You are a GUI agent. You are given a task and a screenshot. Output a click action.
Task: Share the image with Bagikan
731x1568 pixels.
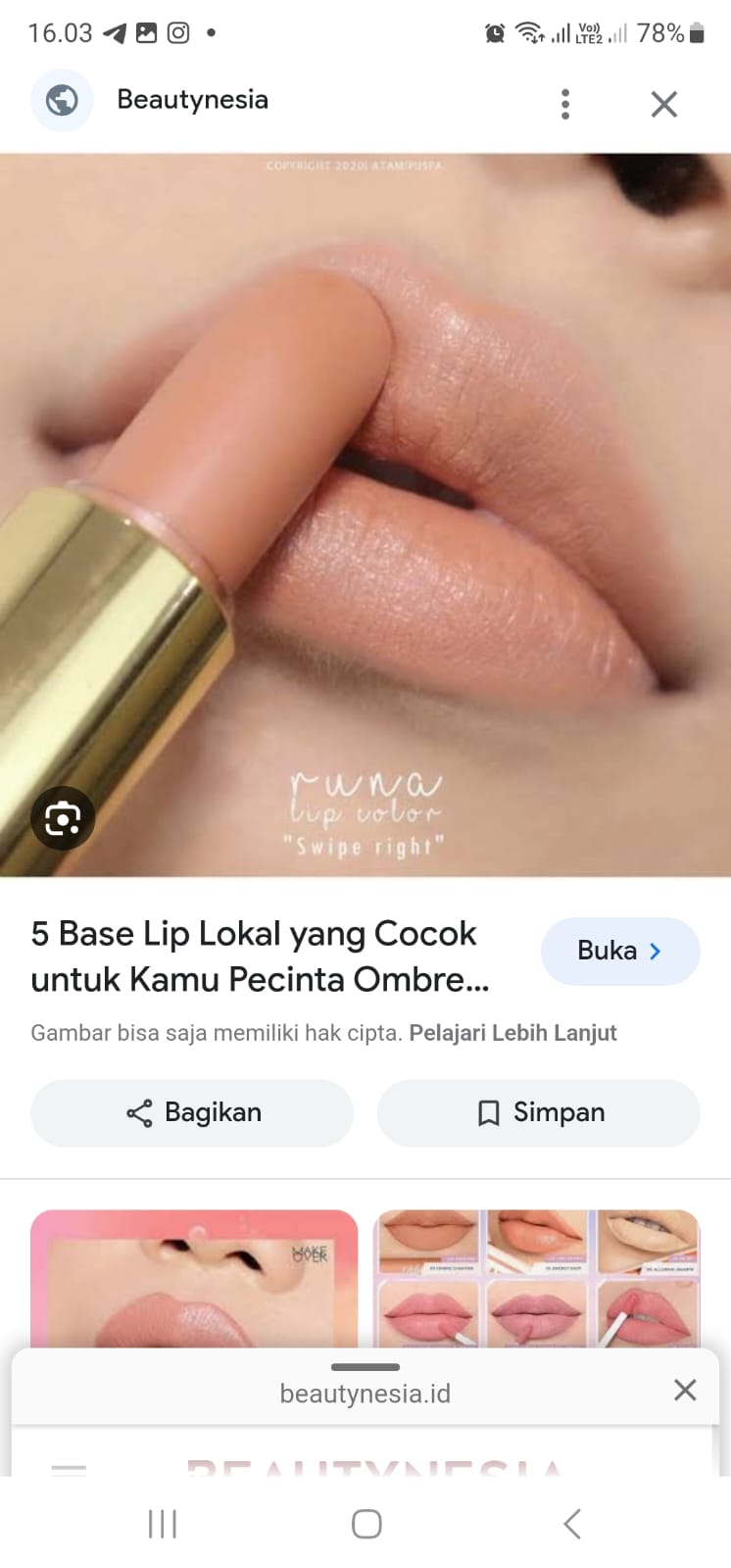click(192, 1112)
